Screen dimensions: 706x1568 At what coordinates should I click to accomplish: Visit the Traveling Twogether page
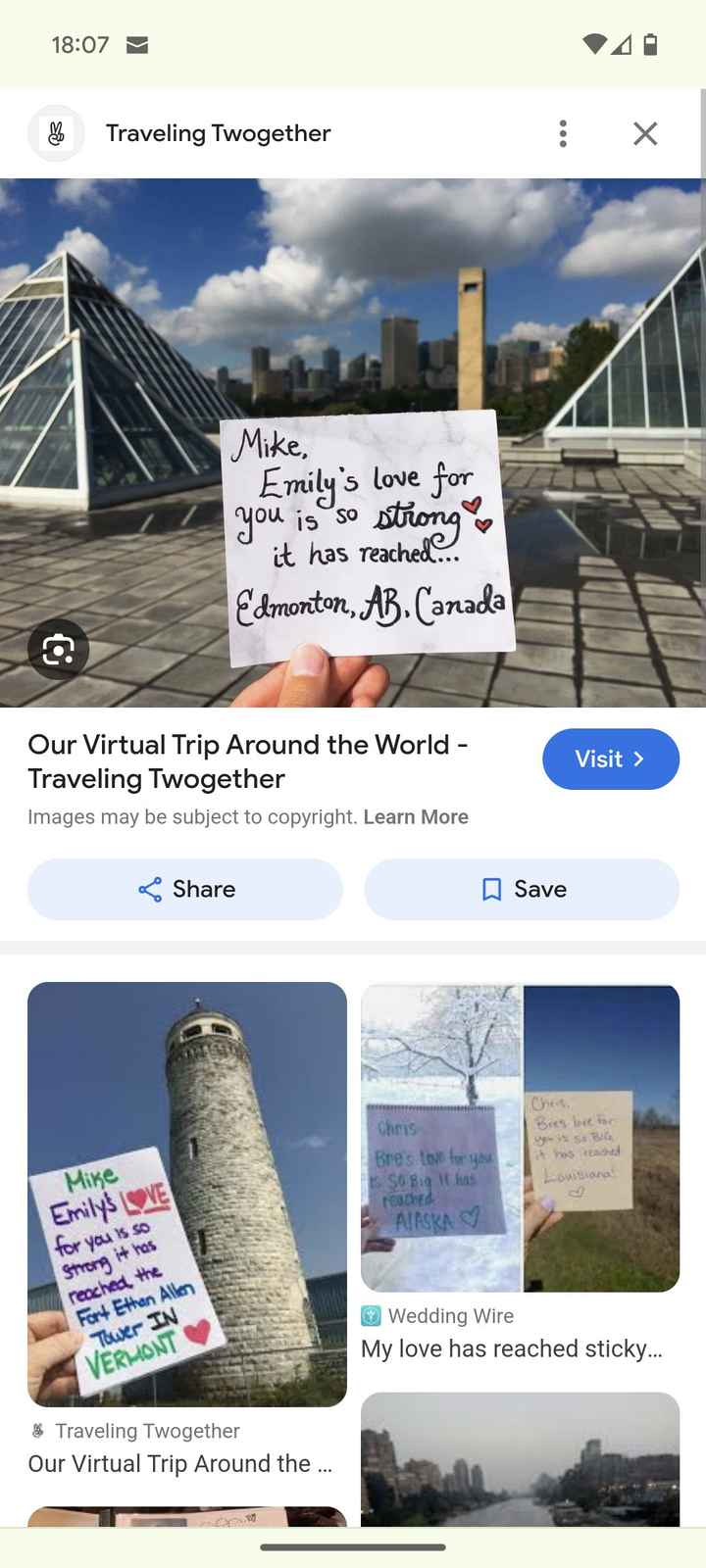click(610, 759)
